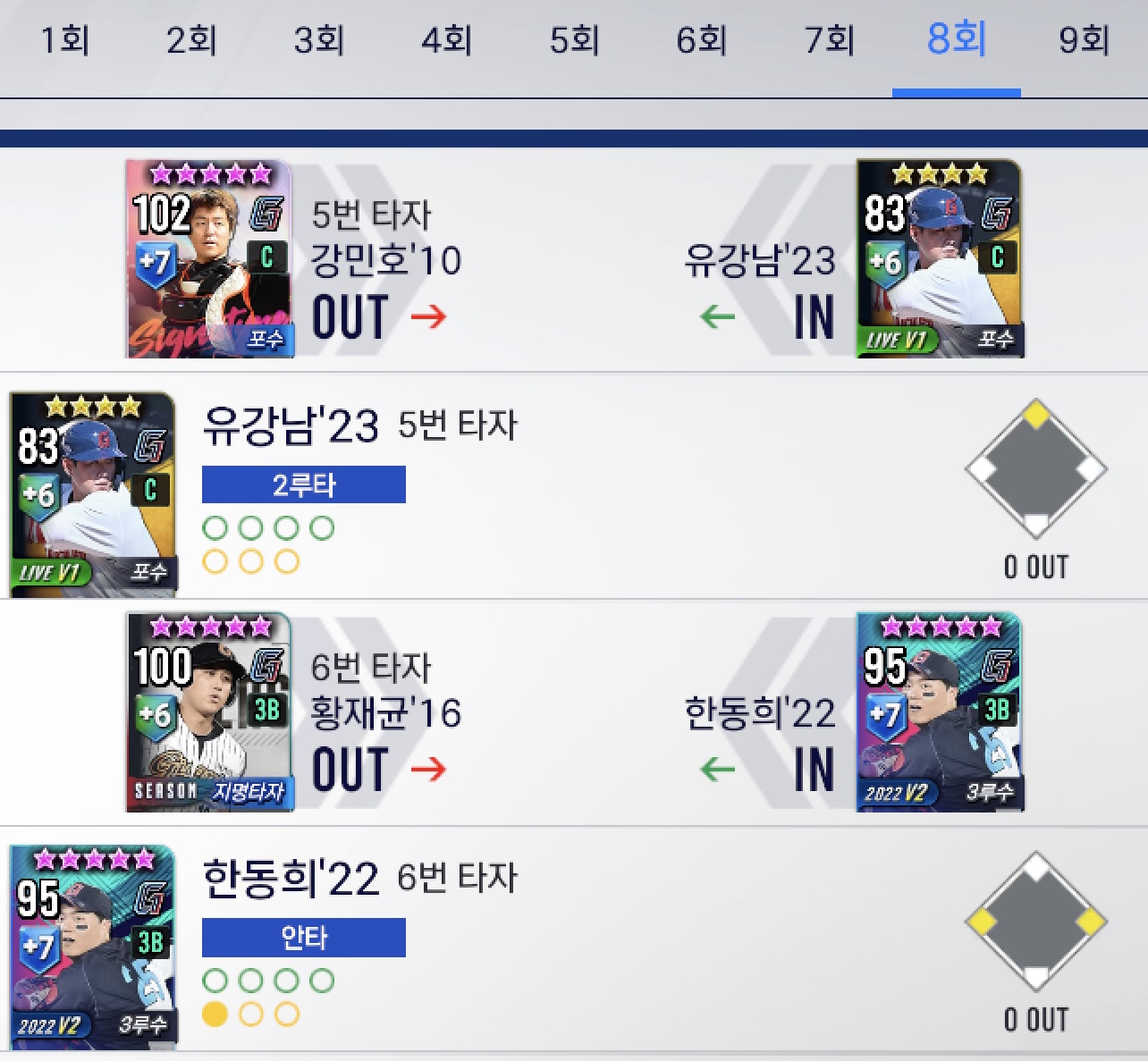Go to the 4회 inning tab
The width and height of the screenshot is (1148, 1061).
coord(446,41)
